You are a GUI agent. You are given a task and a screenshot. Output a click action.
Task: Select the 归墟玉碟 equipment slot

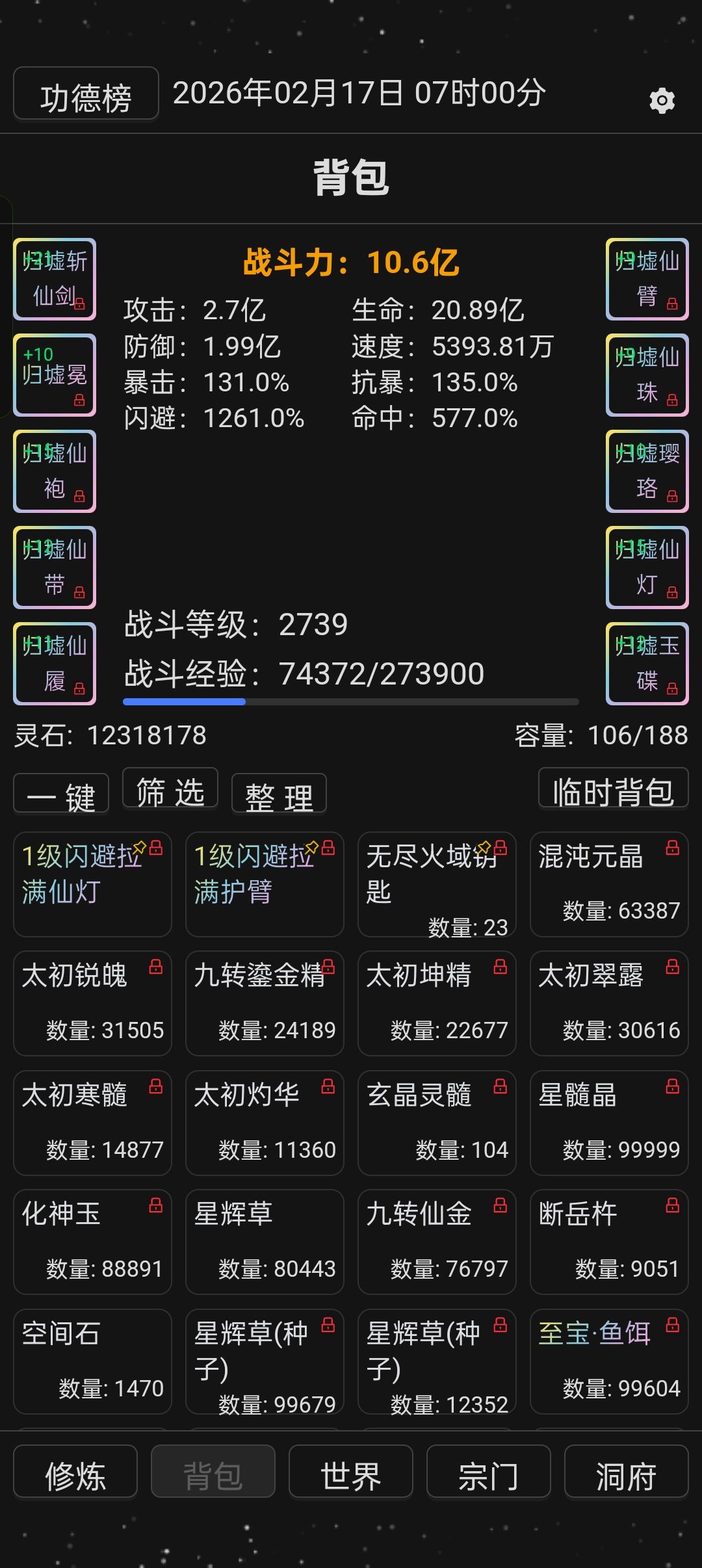(647, 664)
